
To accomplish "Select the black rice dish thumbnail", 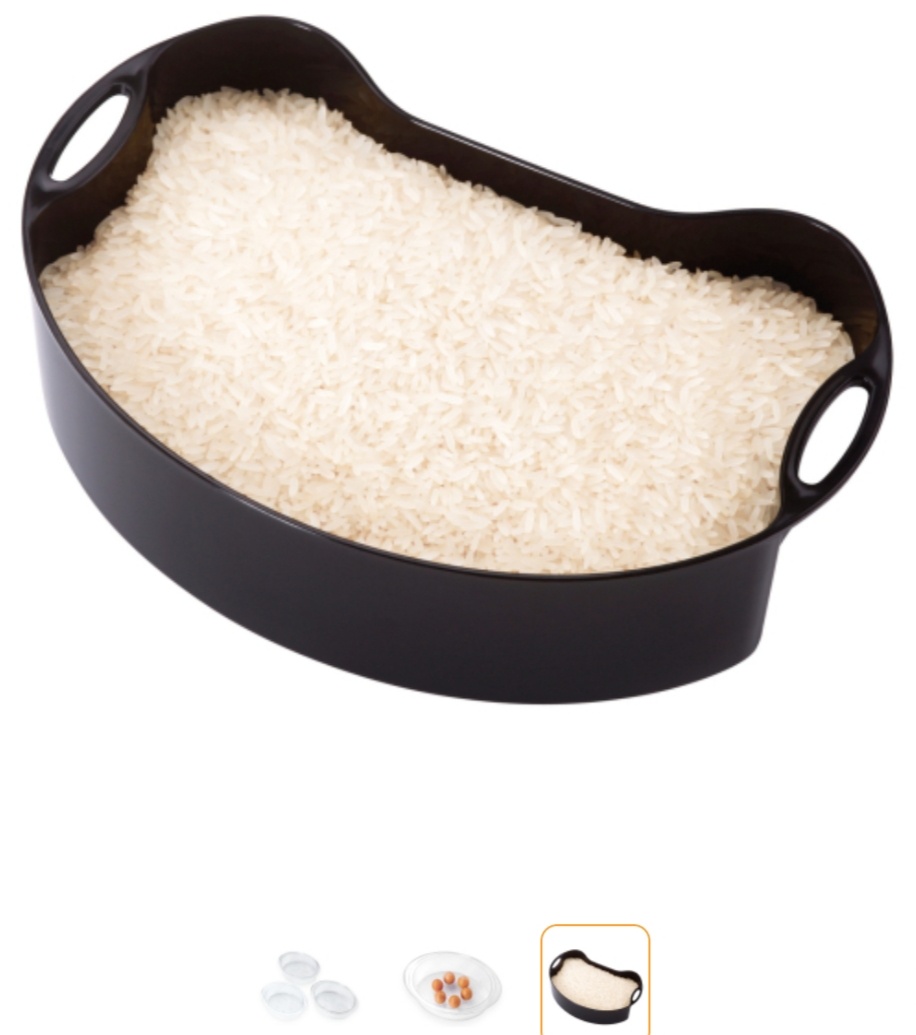I will pos(595,982).
